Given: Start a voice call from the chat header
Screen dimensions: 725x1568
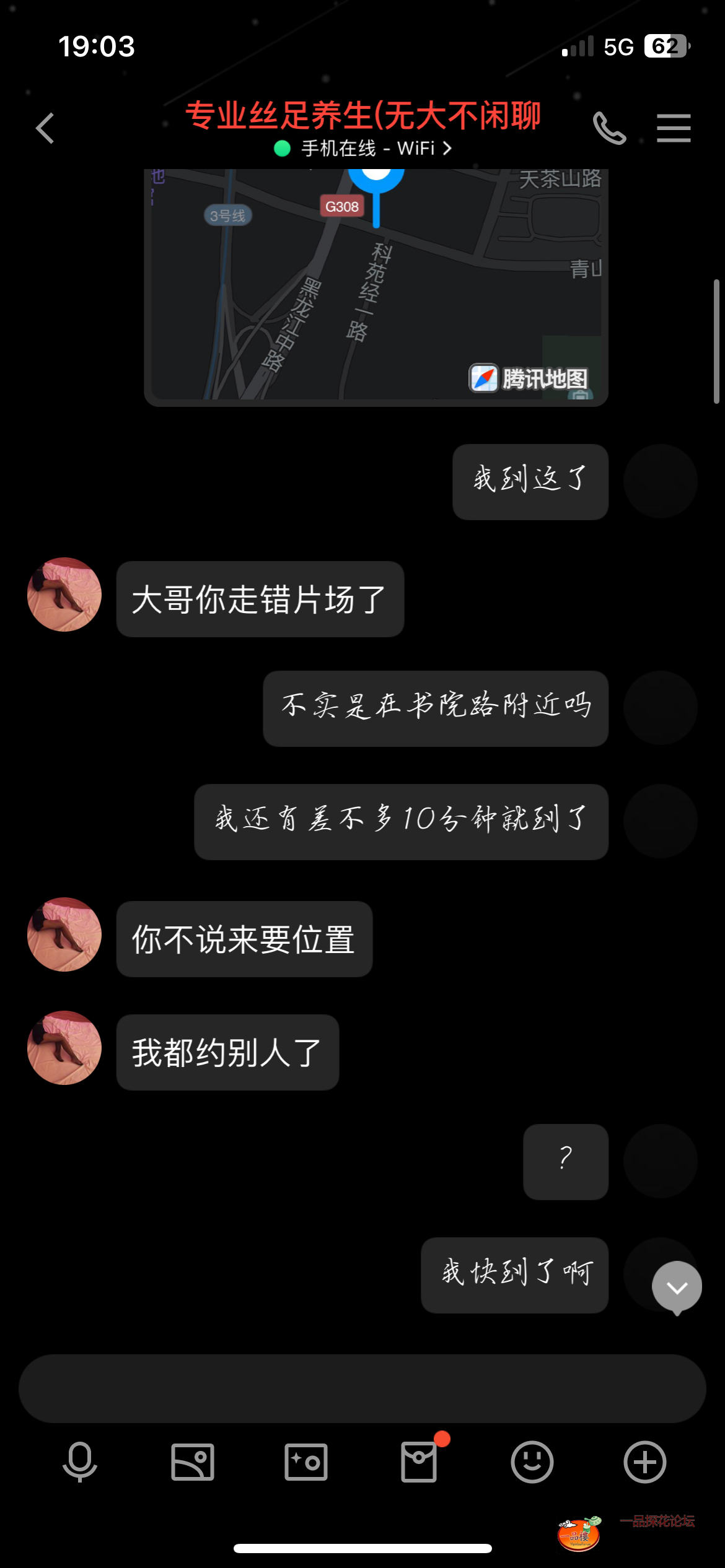Looking at the screenshot, I should click(609, 128).
